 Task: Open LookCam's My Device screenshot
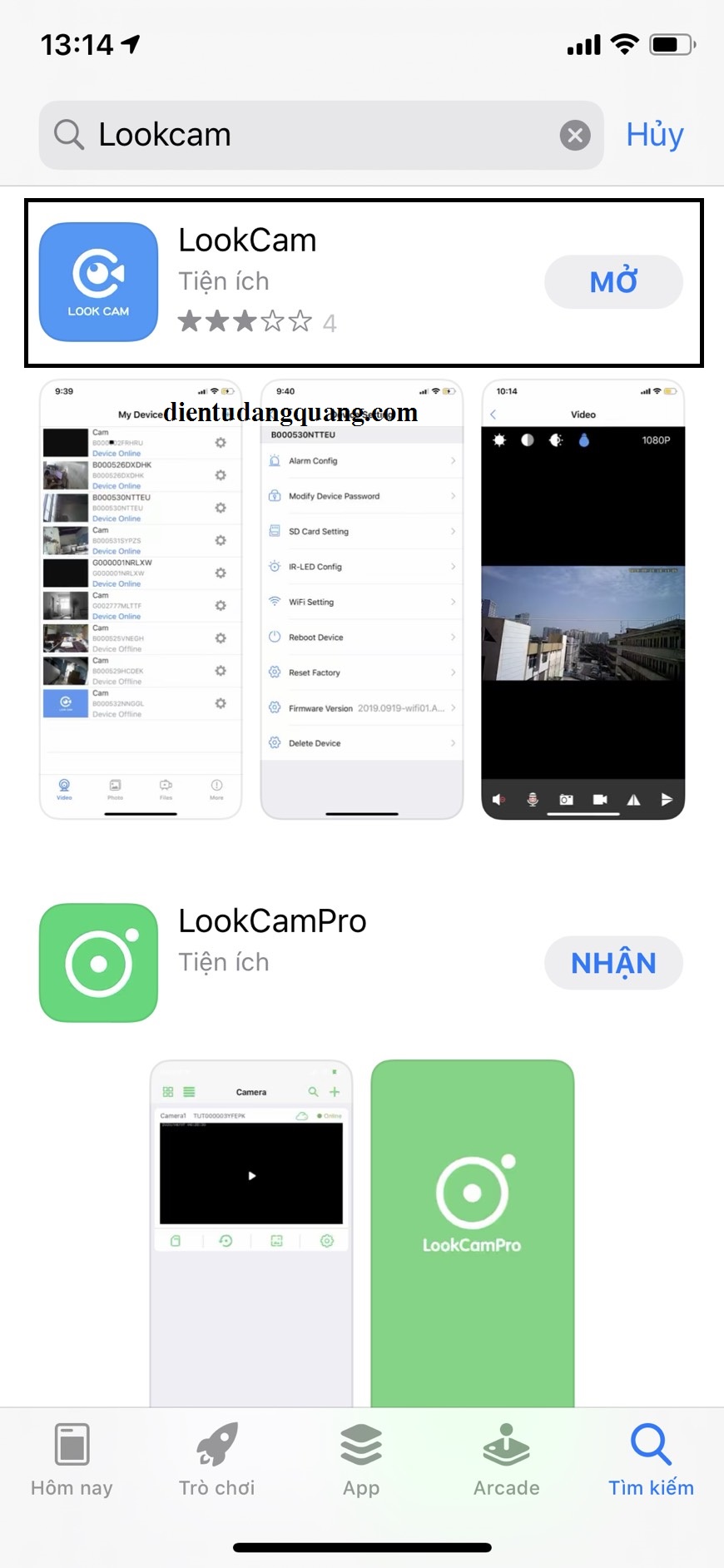pos(141,599)
